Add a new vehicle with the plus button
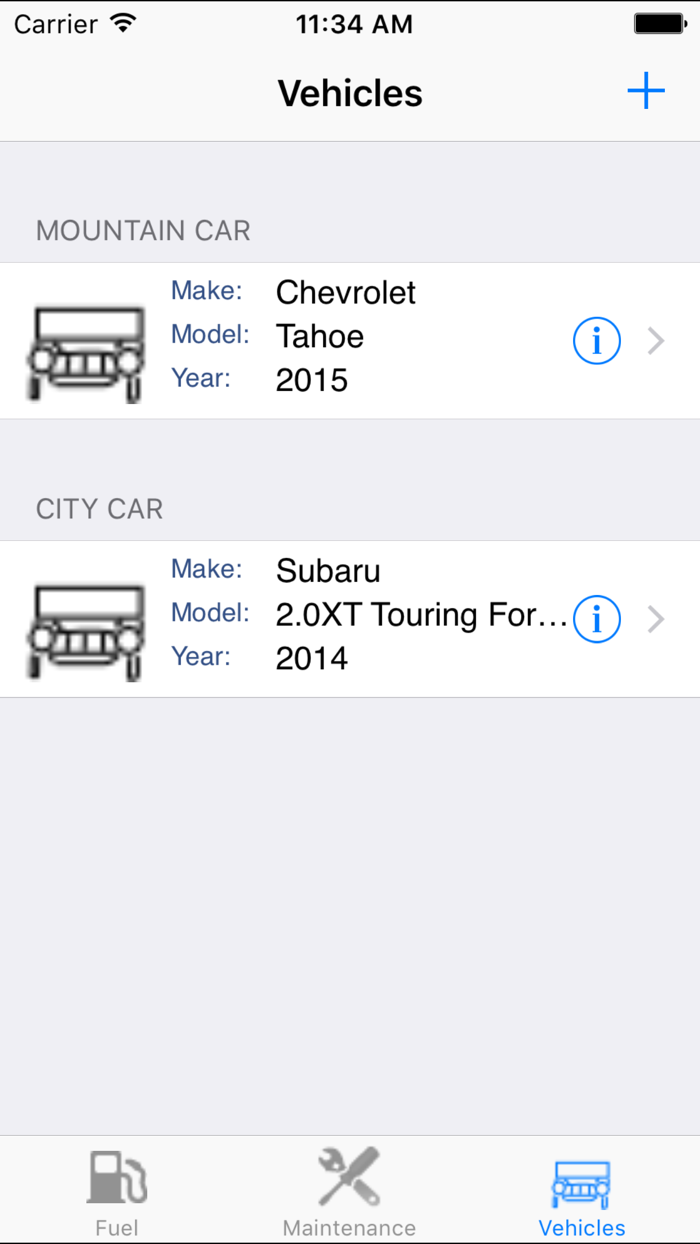This screenshot has height=1244, width=700. 646,92
